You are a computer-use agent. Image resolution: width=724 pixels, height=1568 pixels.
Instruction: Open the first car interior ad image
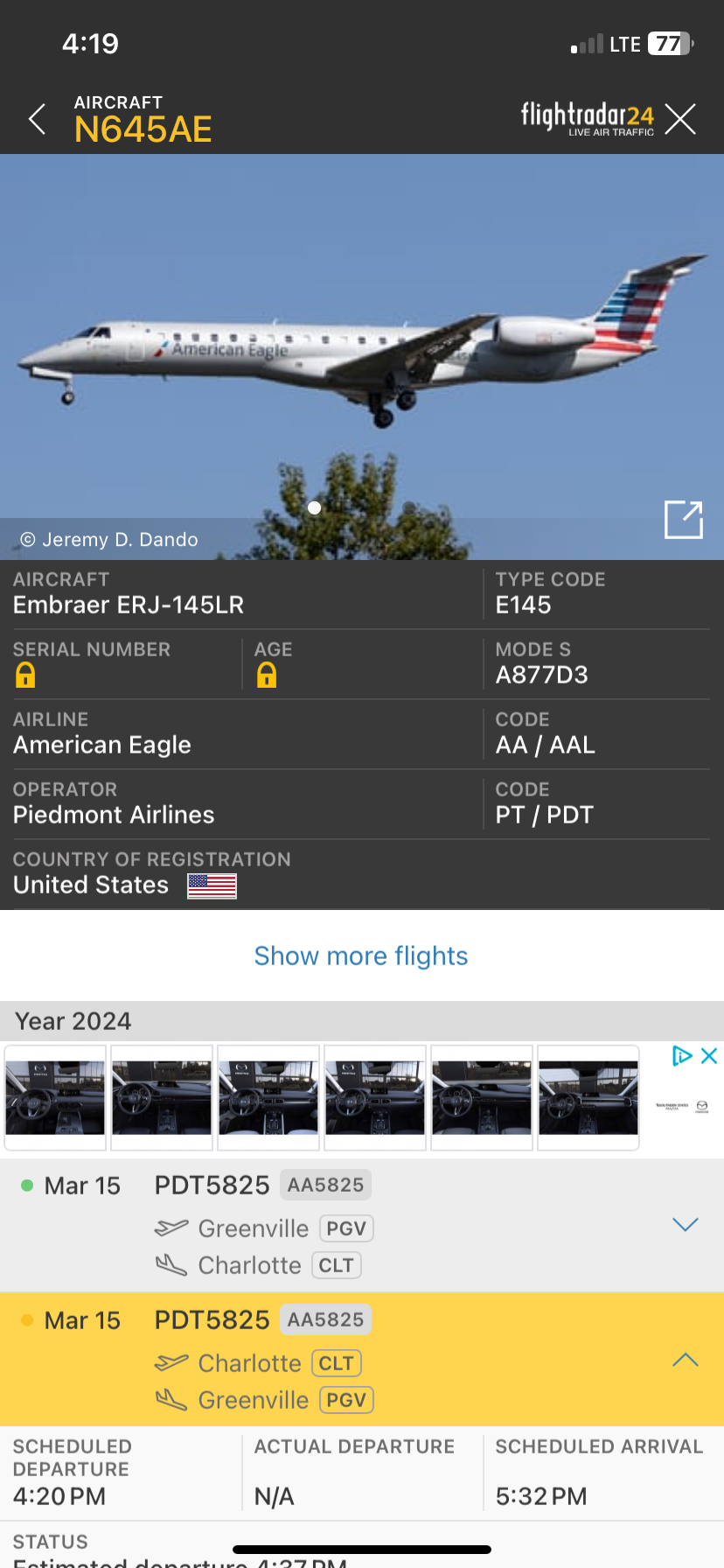click(55, 1097)
